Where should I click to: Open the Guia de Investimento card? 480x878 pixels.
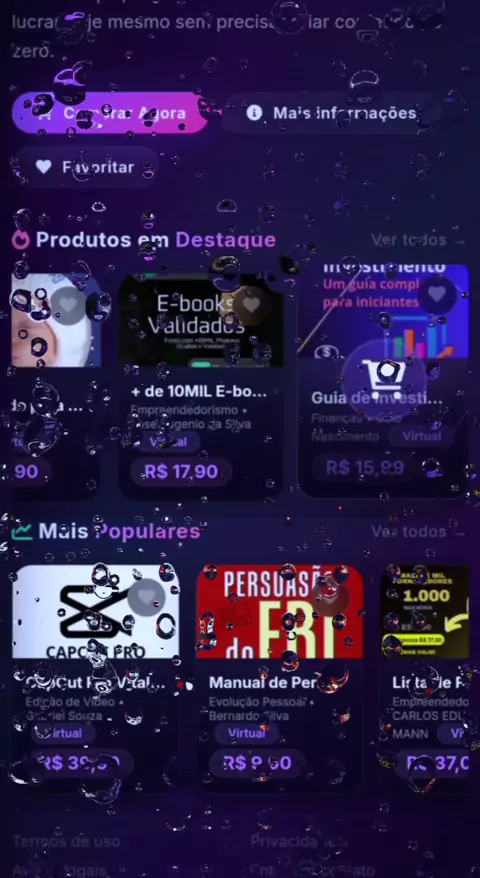(x=385, y=380)
